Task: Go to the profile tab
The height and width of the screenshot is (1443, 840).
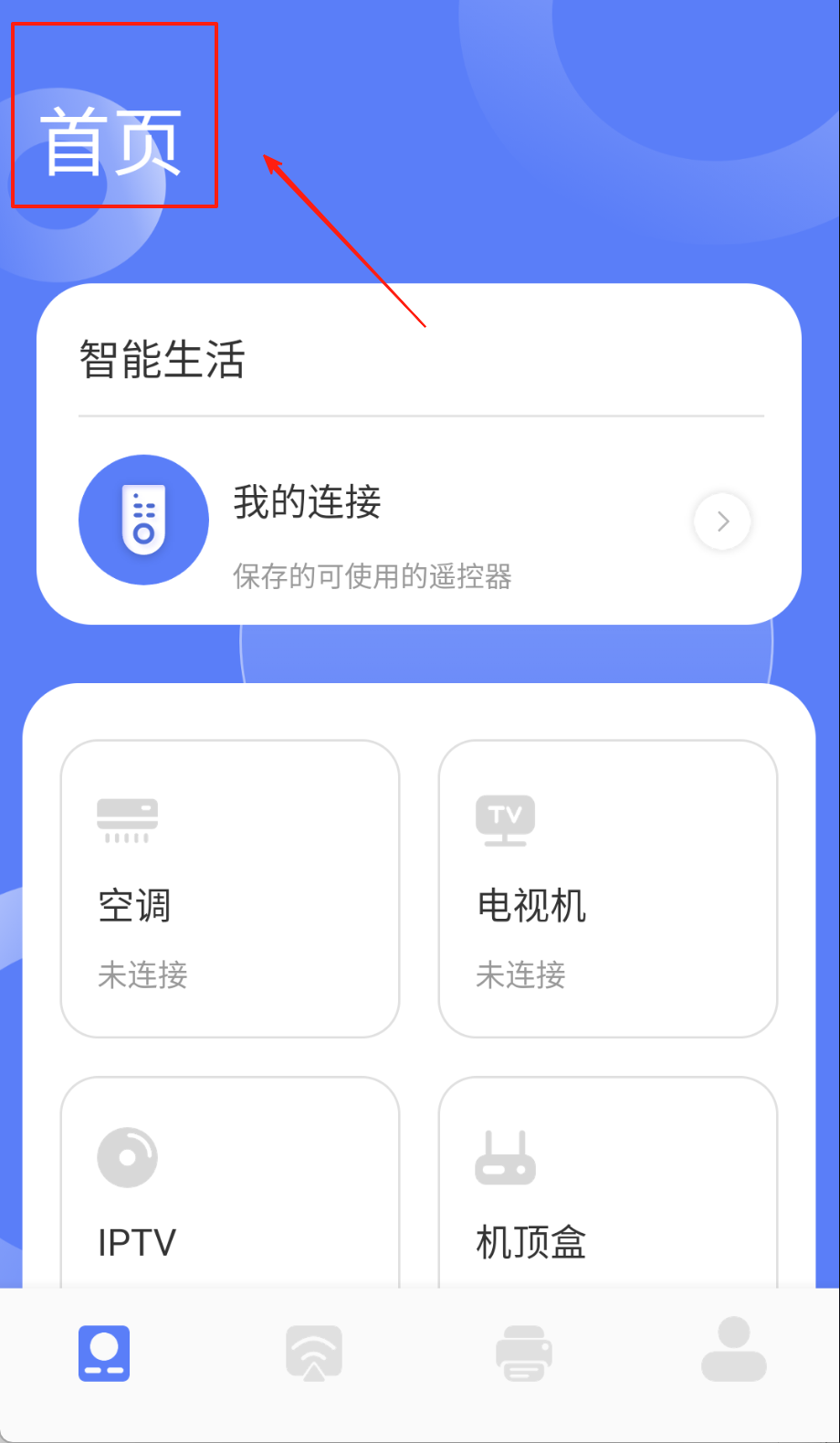Action: [x=734, y=1350]
